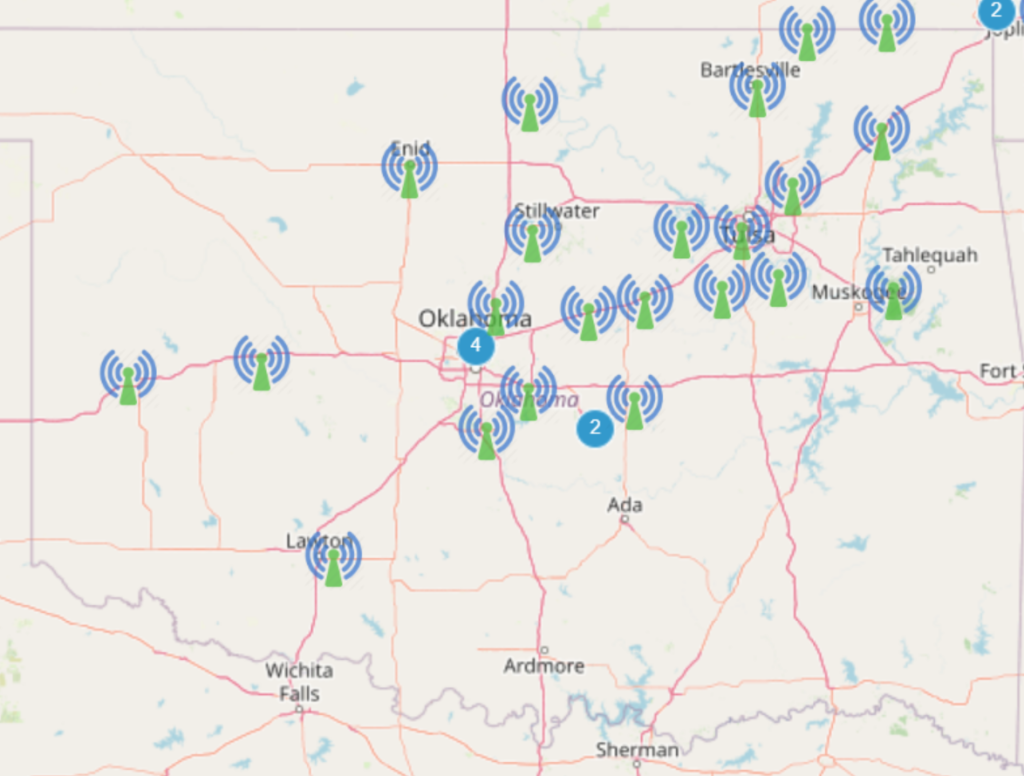
Task: Select the tower marker at Enid
Action: pyautogui.click(x=409, y=170)
